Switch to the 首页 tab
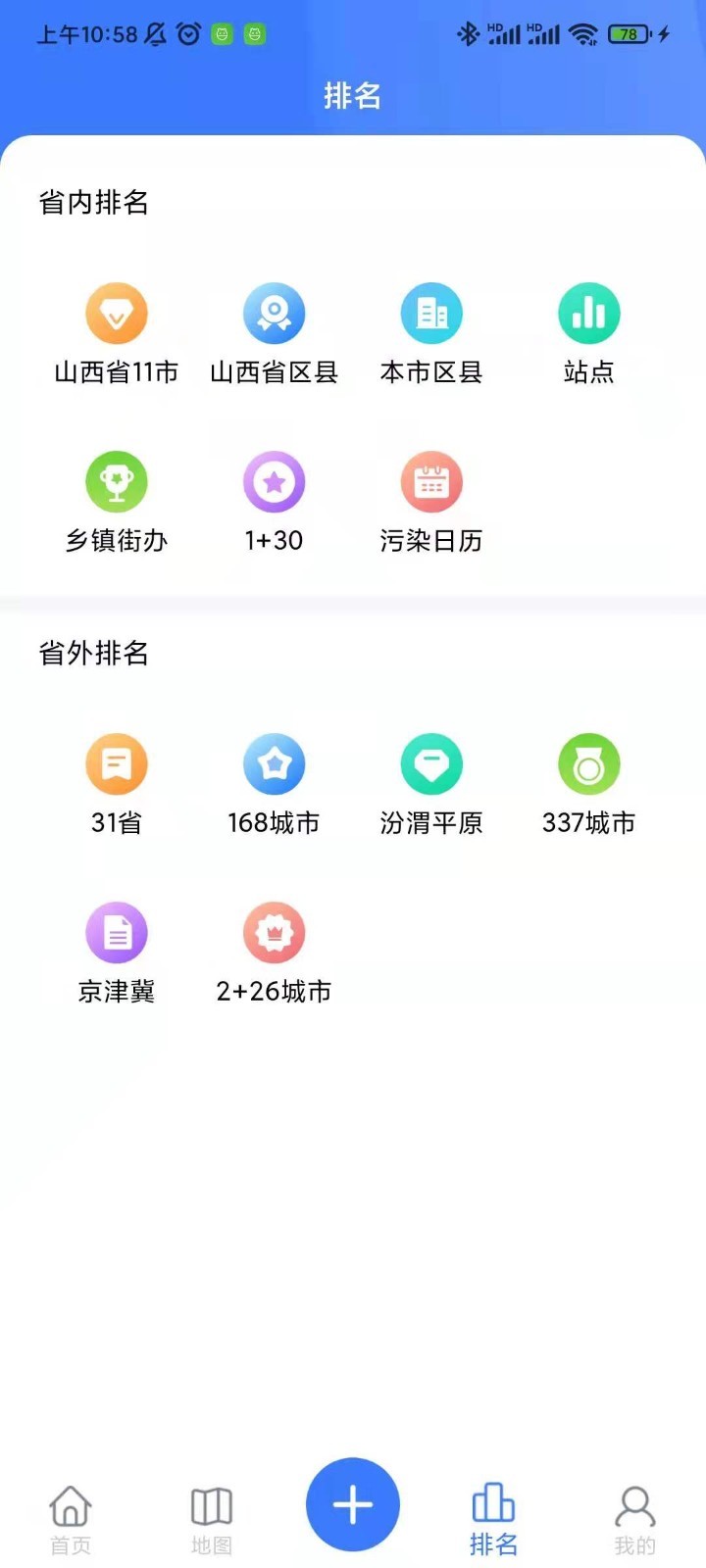 click(x=71, y=1519)
